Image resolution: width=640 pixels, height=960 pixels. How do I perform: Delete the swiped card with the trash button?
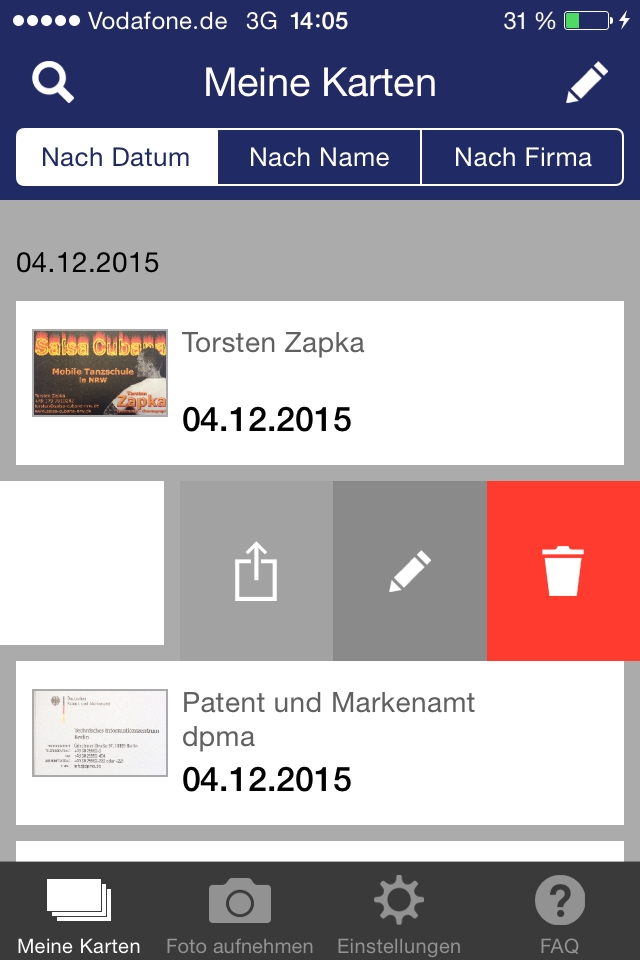(x=563, y=571)
